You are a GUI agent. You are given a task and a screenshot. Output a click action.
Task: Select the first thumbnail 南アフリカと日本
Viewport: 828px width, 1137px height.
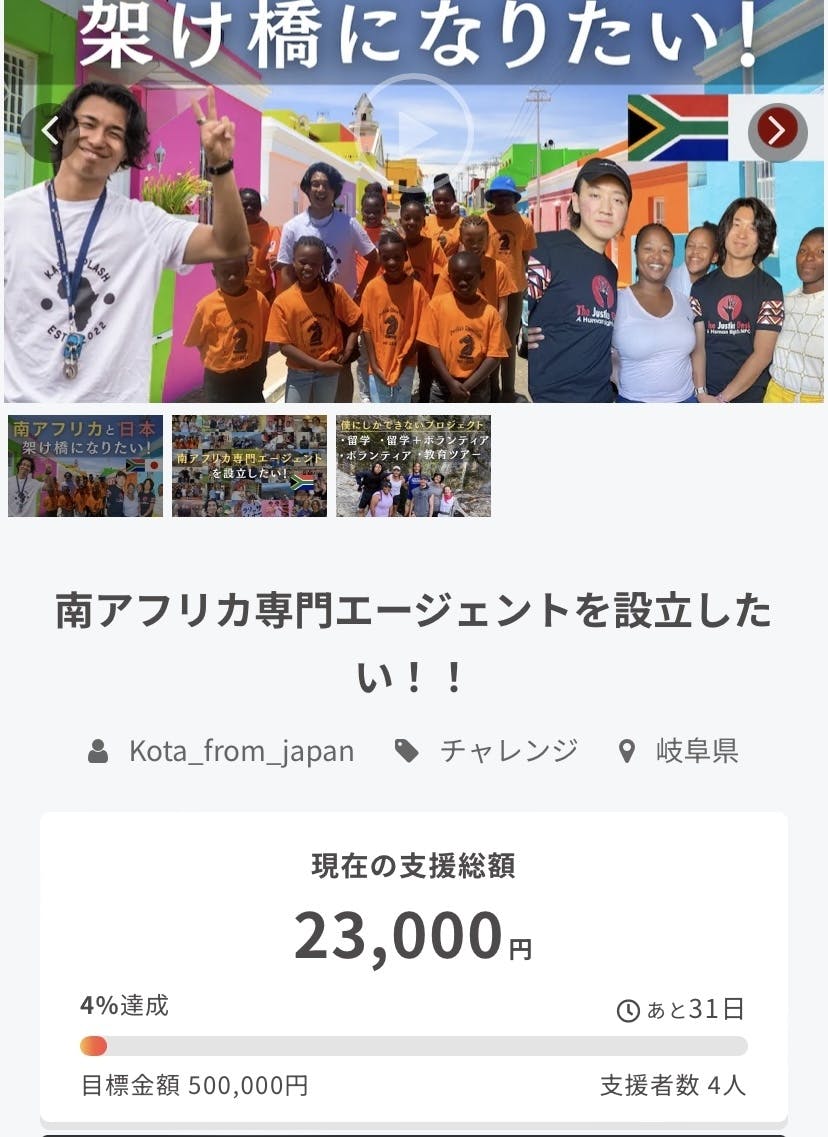[85, 466]
